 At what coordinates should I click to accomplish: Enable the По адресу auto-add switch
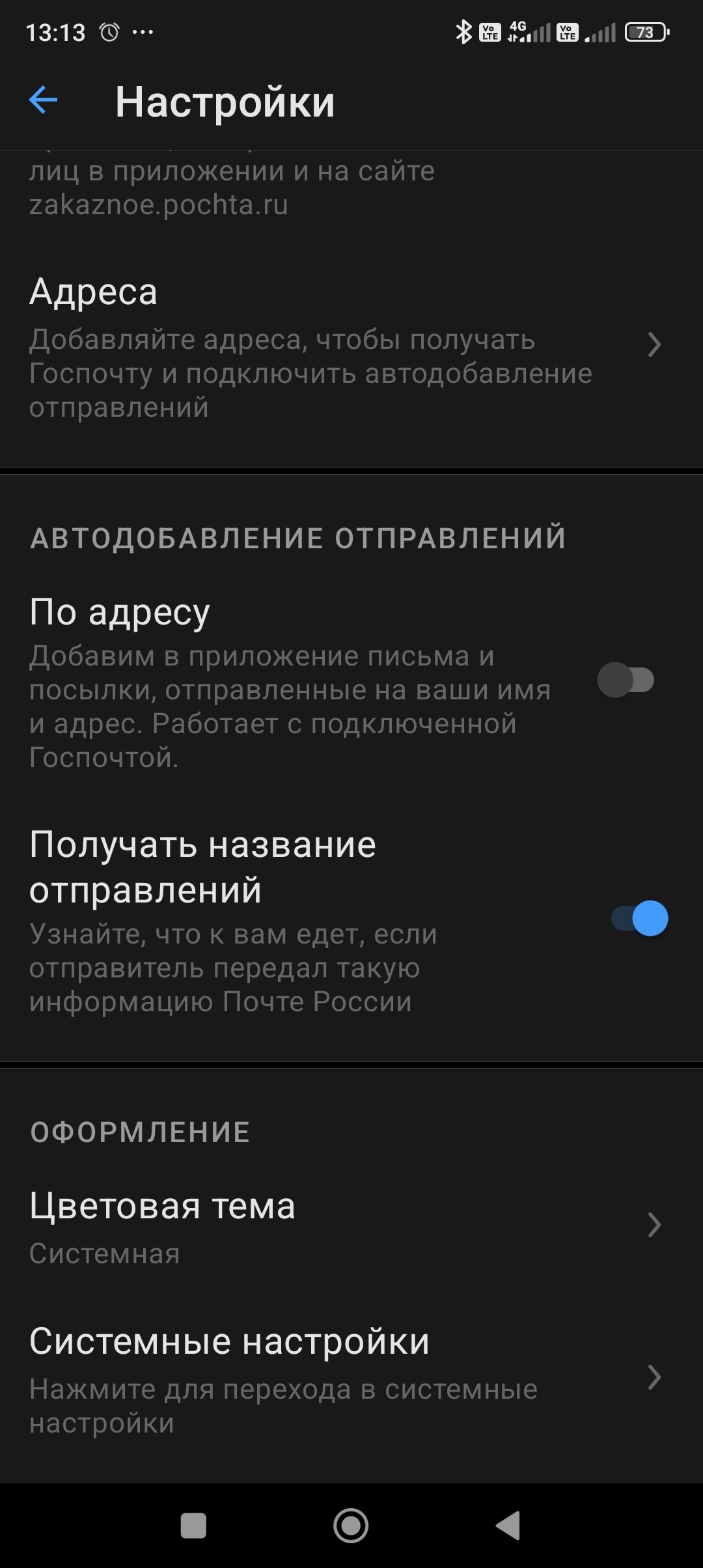point(626,680)
